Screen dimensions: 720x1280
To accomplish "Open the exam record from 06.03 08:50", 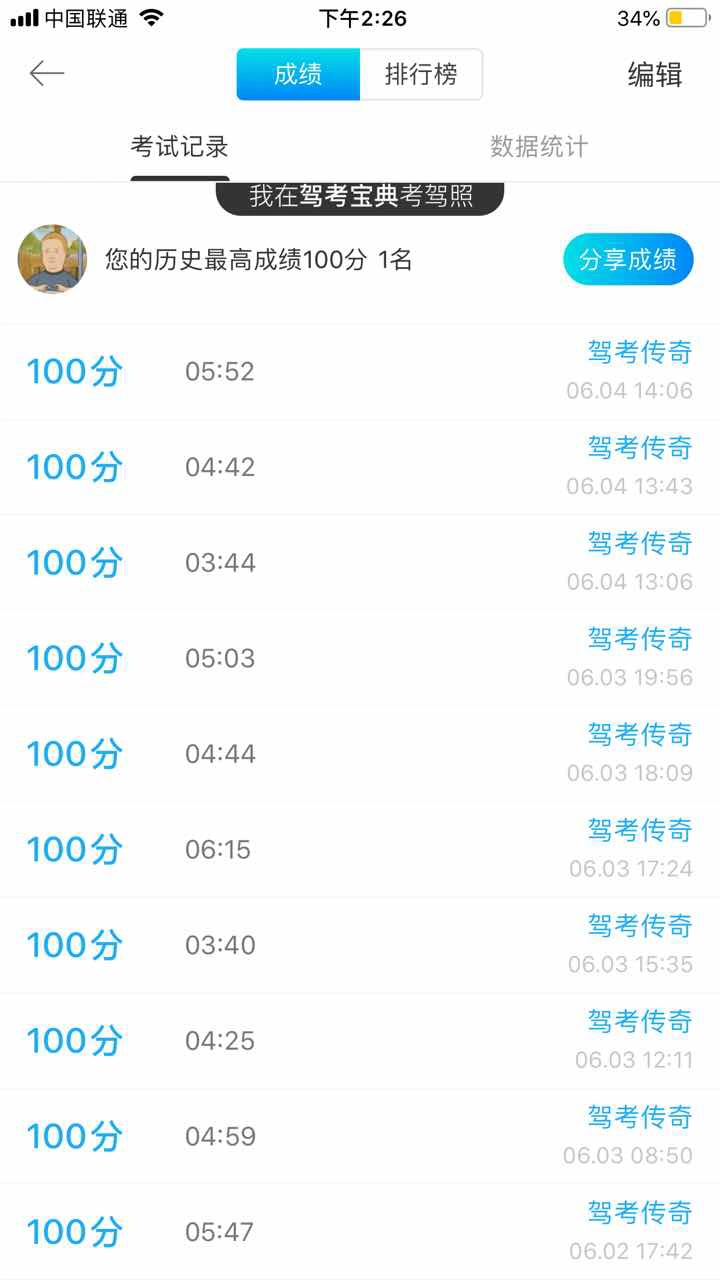I will [x=360, y=1137].
